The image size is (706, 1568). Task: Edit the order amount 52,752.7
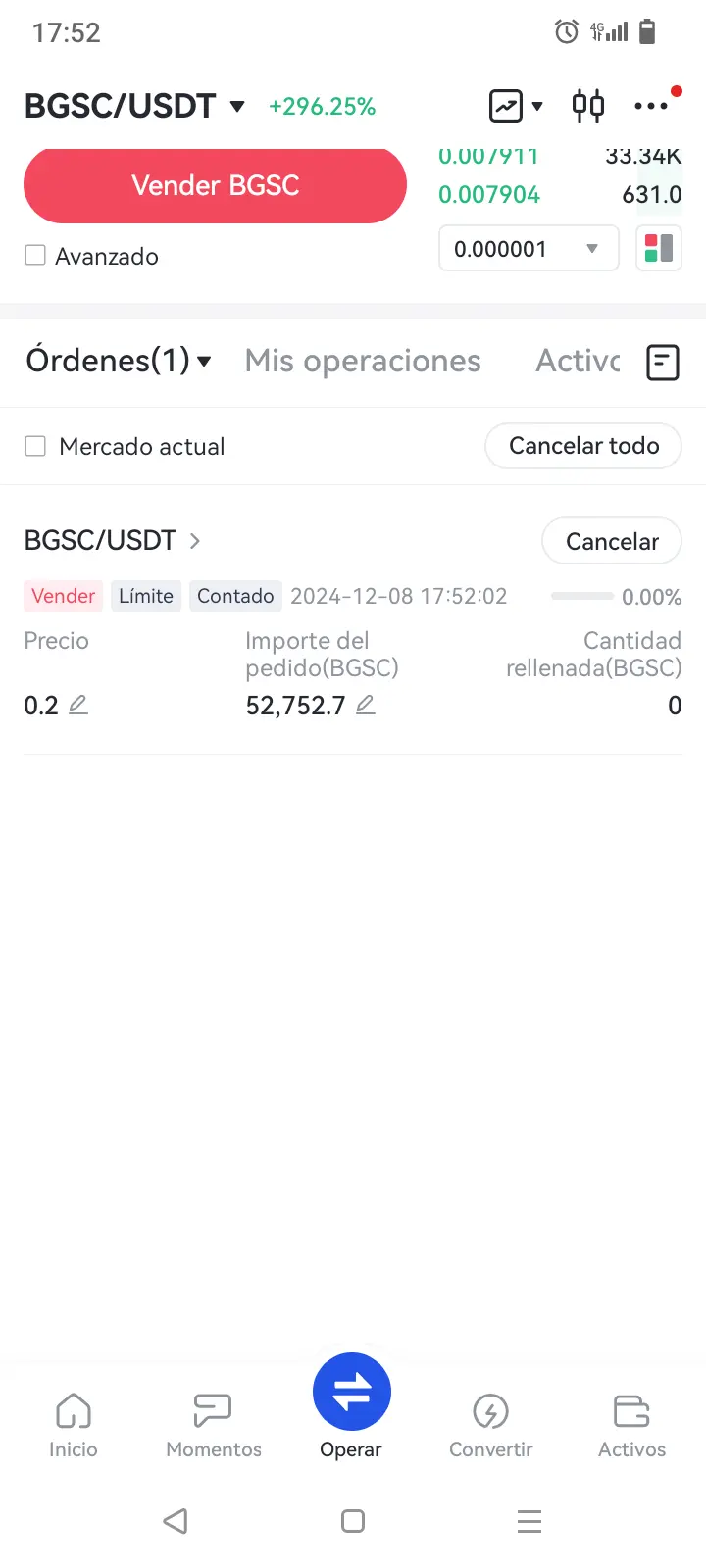pyautogui.click(x=366, y=705)
